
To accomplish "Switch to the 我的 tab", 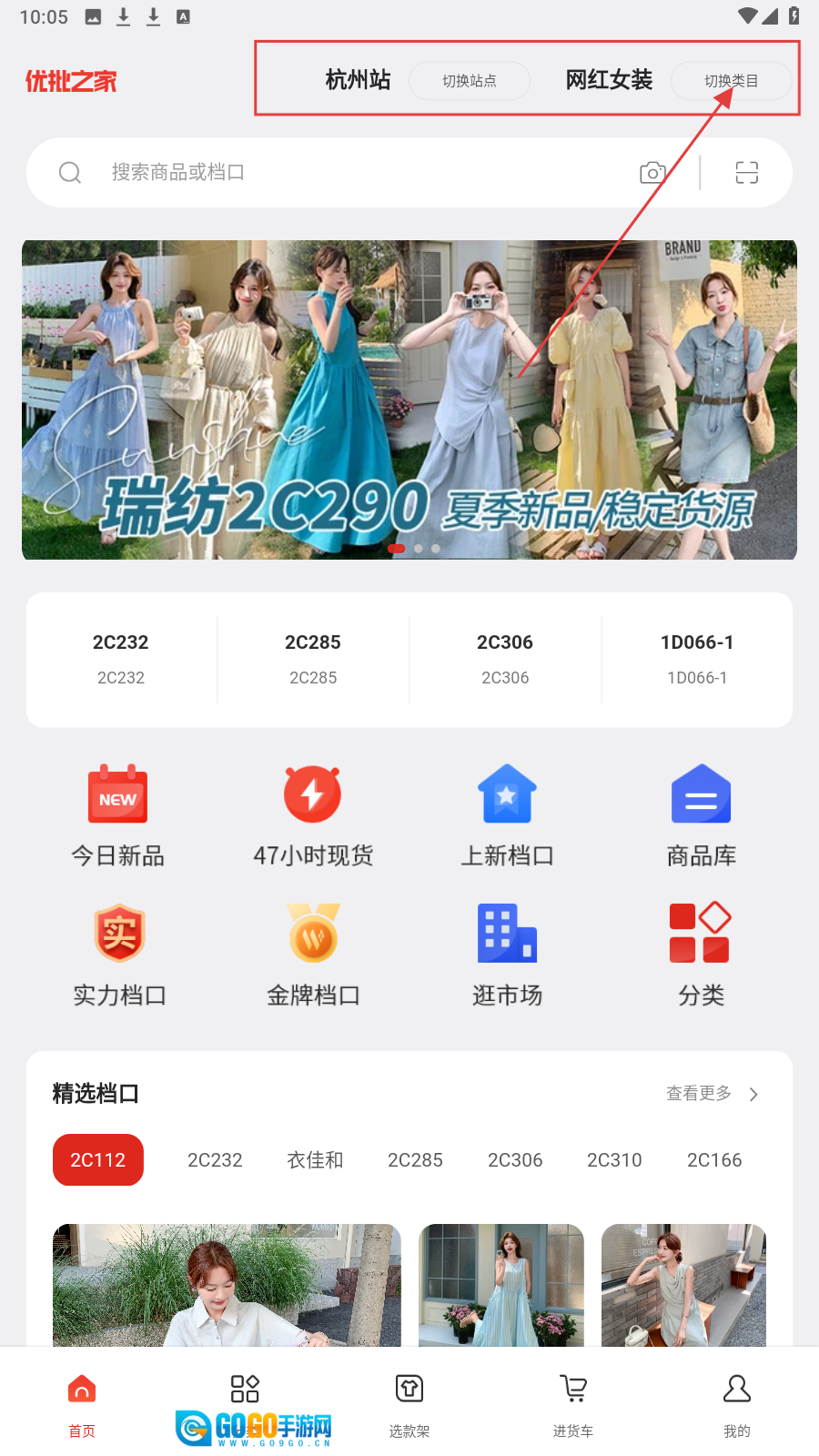I will pos(736,1405).
